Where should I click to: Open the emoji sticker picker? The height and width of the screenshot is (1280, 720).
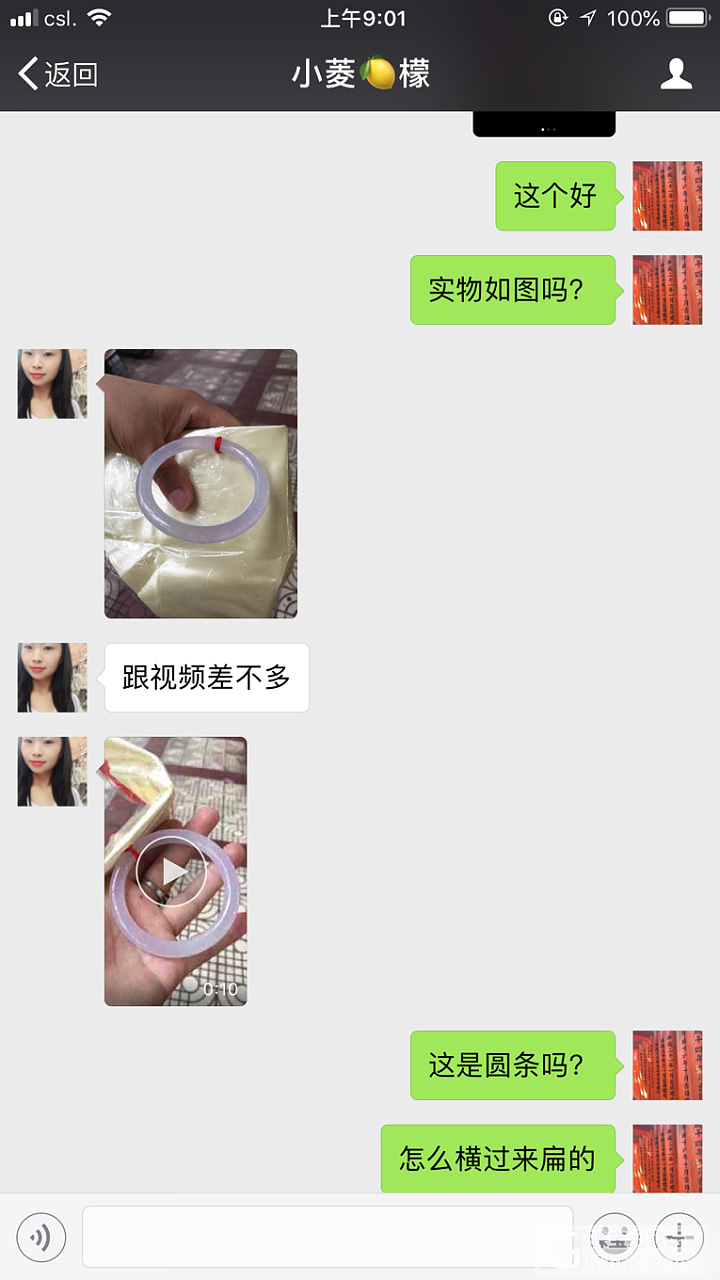(614, 1238)
